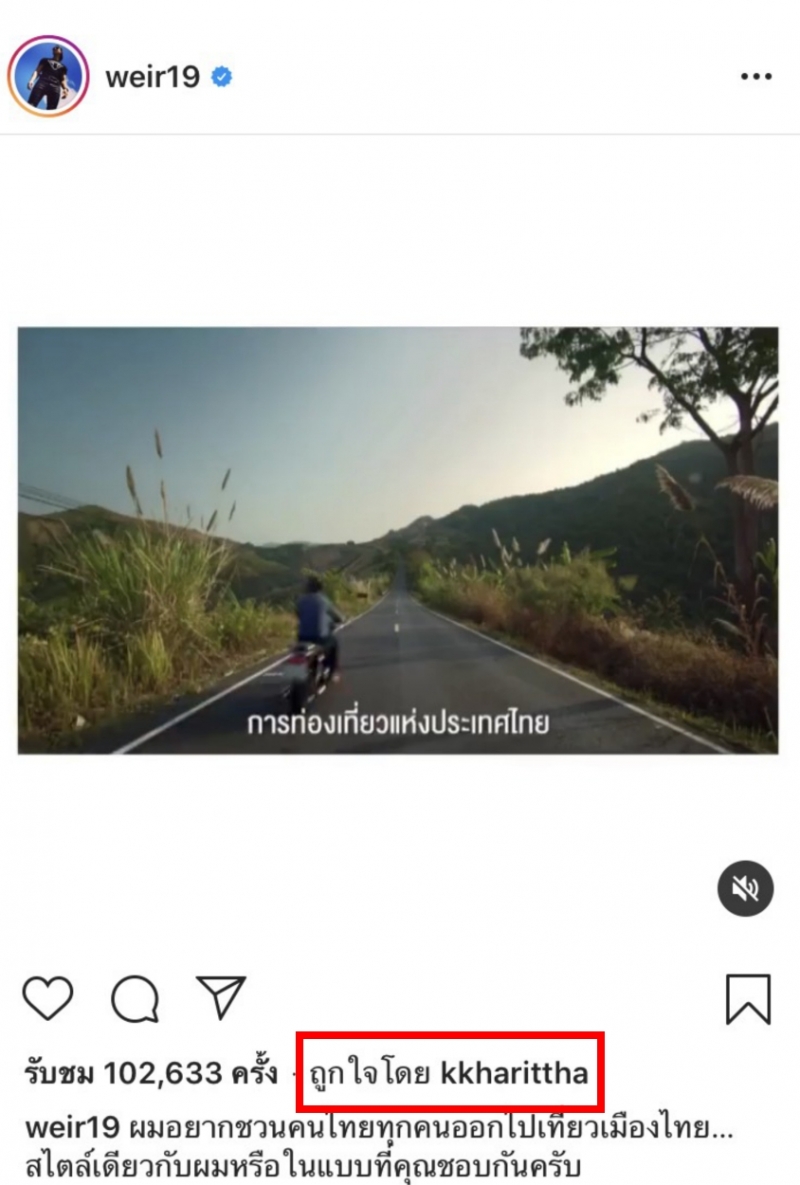Image resolution: width=800 pixels, height=1185 pixels.
Task: Tap the video to pause playback
Action: click(398, 540)
